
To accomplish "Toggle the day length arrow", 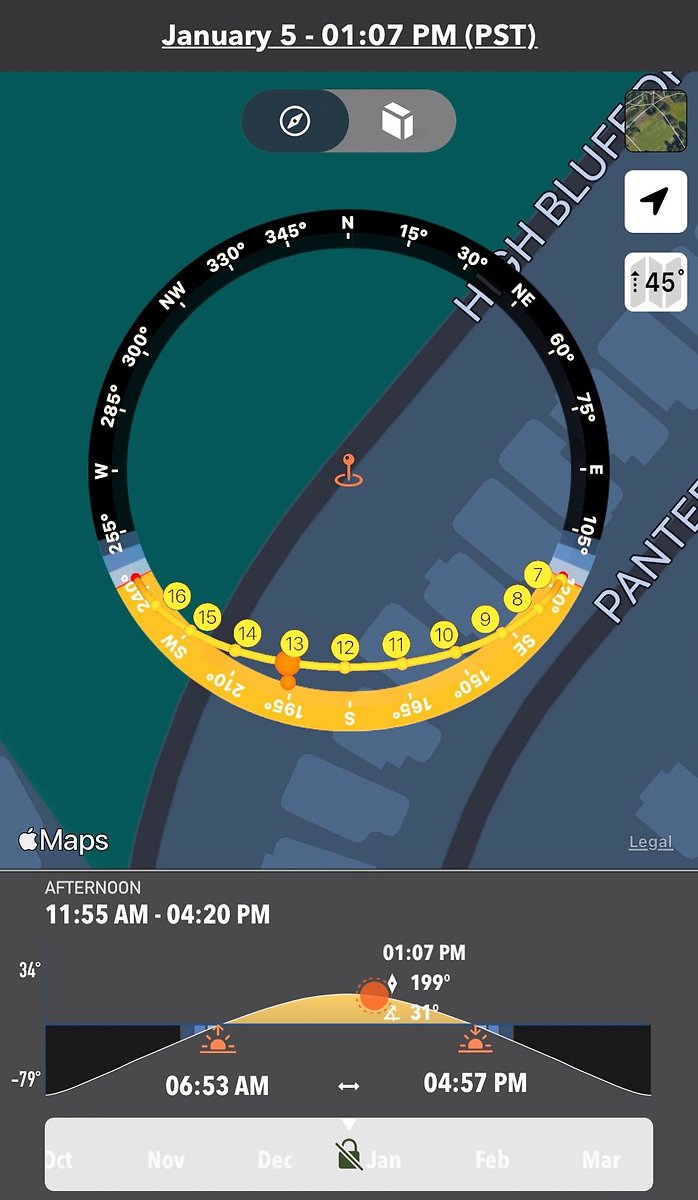I will click(348, 1085).
